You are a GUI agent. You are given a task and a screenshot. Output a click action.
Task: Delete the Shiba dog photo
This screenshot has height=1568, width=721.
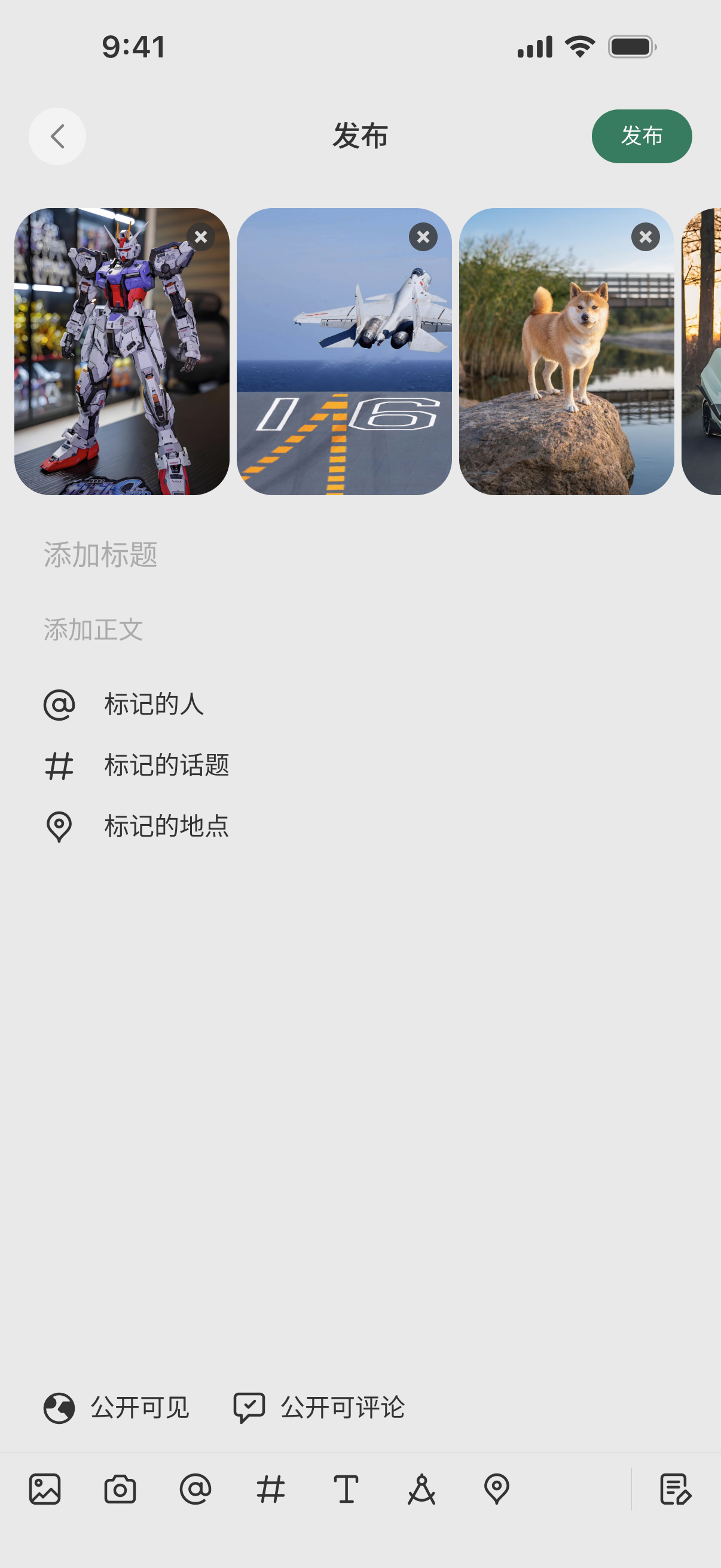[646, 237]
